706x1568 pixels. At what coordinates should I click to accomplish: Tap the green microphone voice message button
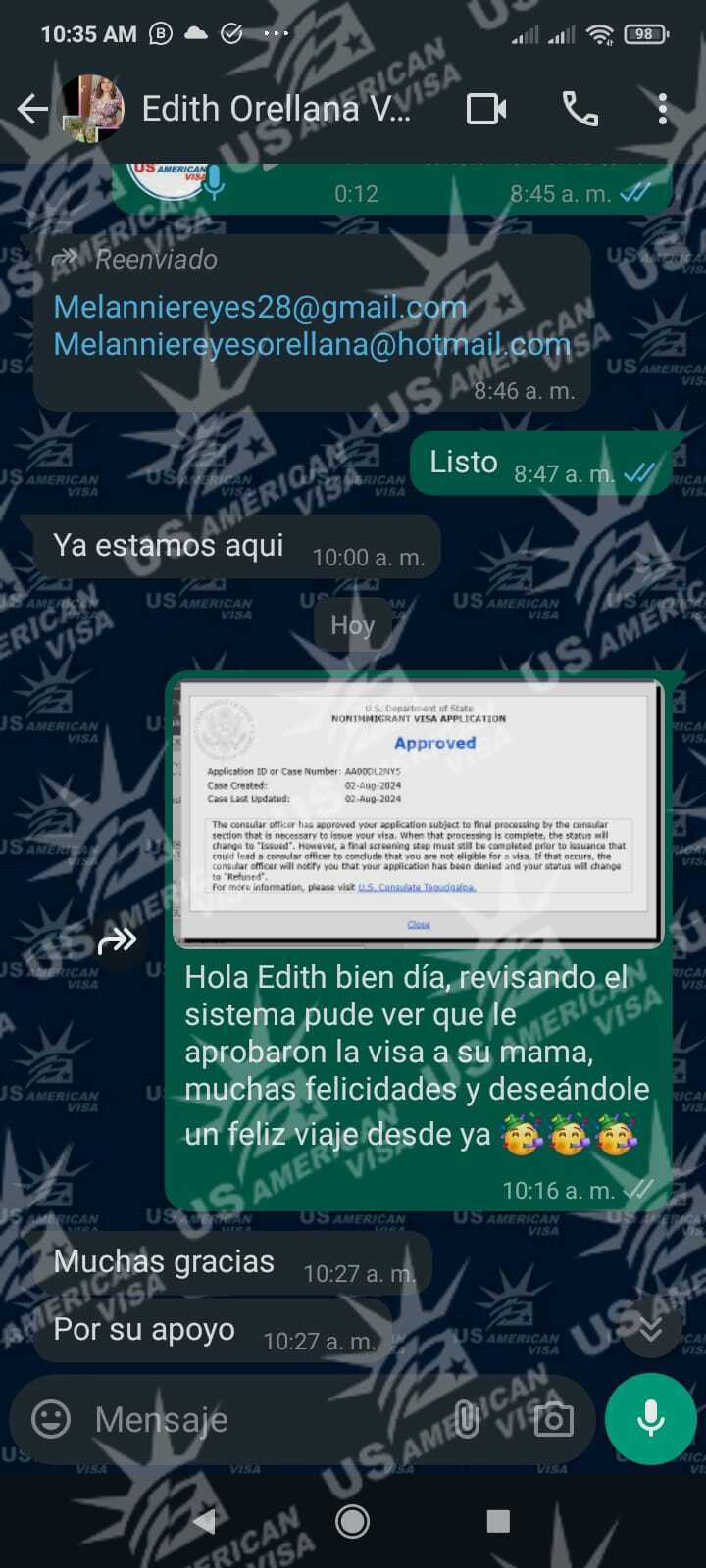click(x=650, y=1418)
